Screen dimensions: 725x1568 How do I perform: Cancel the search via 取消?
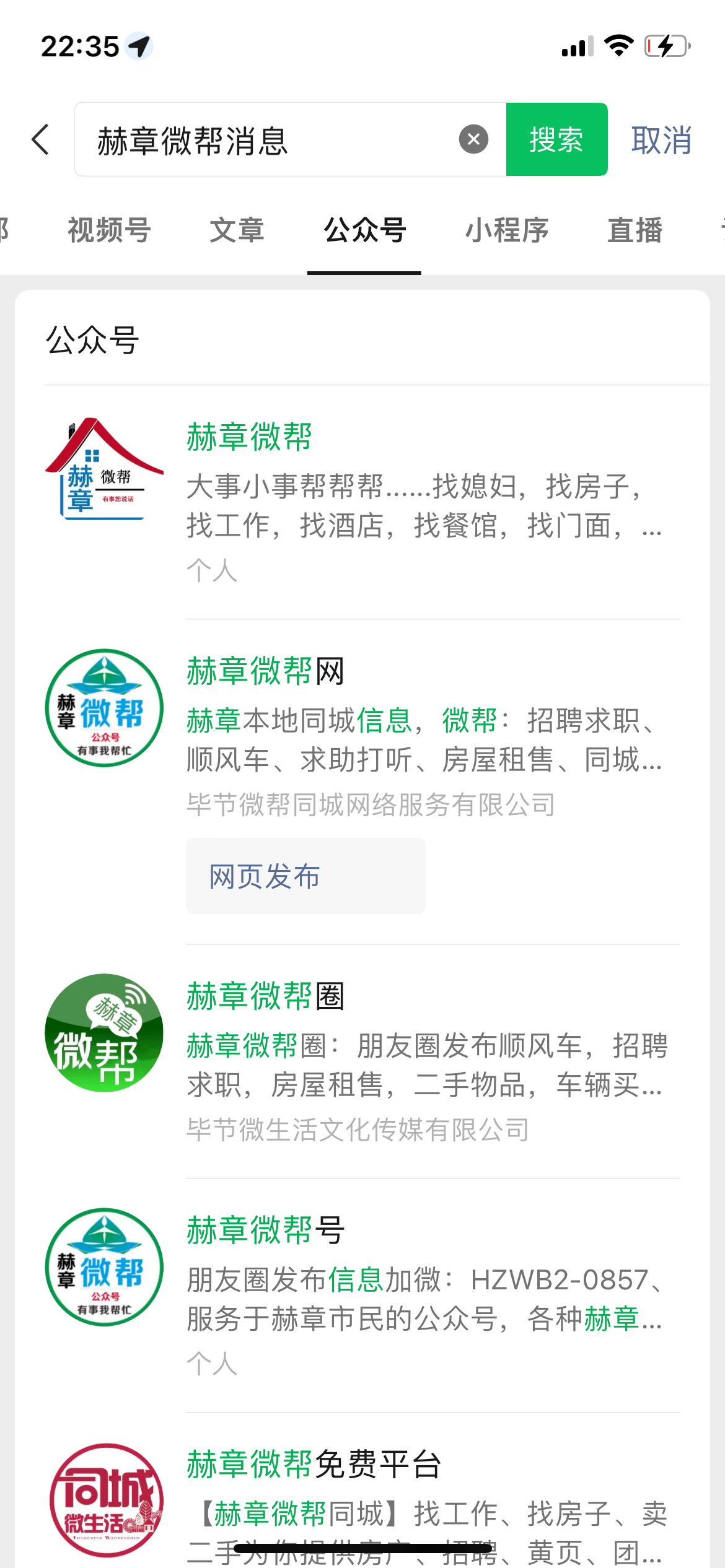pos(661,140)
